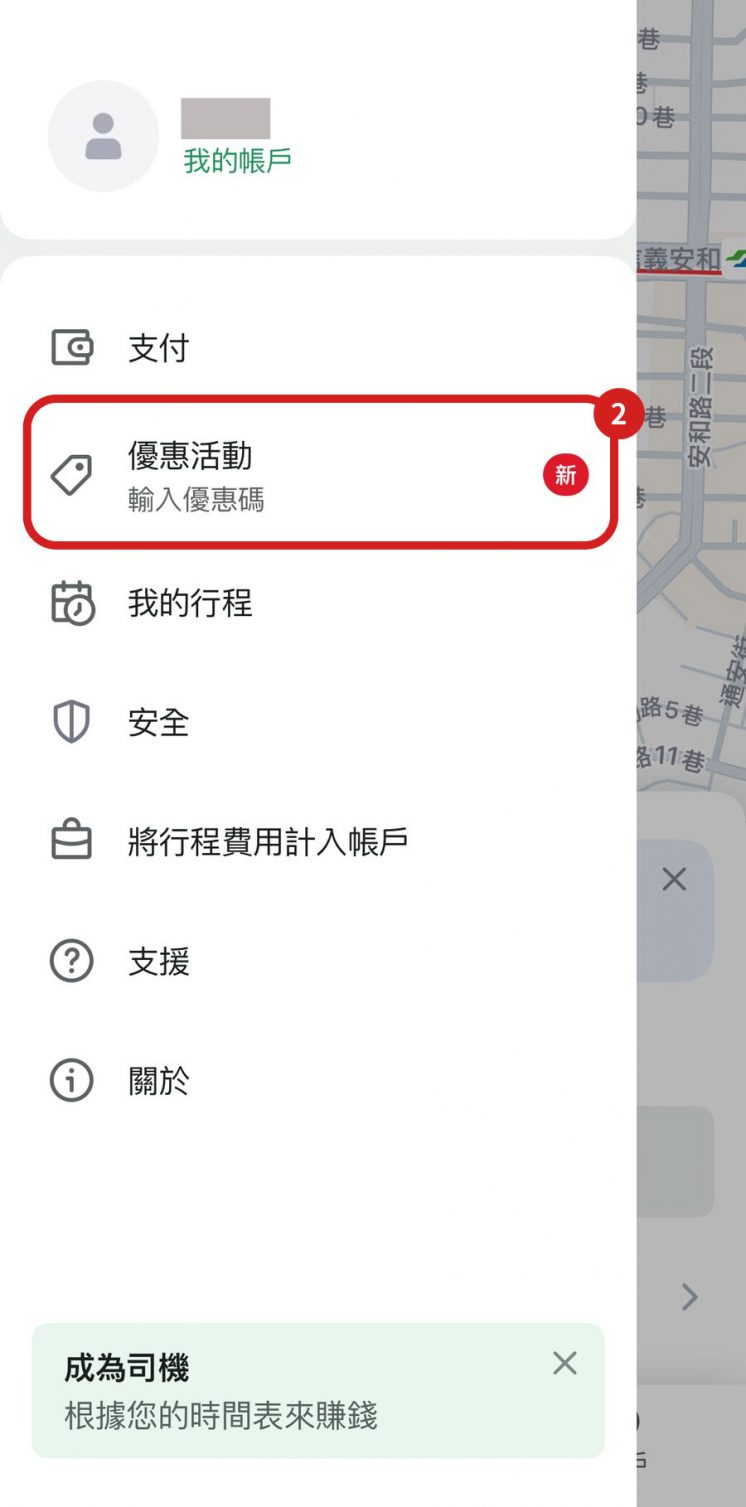
Task: Go to 我的行程 trips
Action: point(190,604)
